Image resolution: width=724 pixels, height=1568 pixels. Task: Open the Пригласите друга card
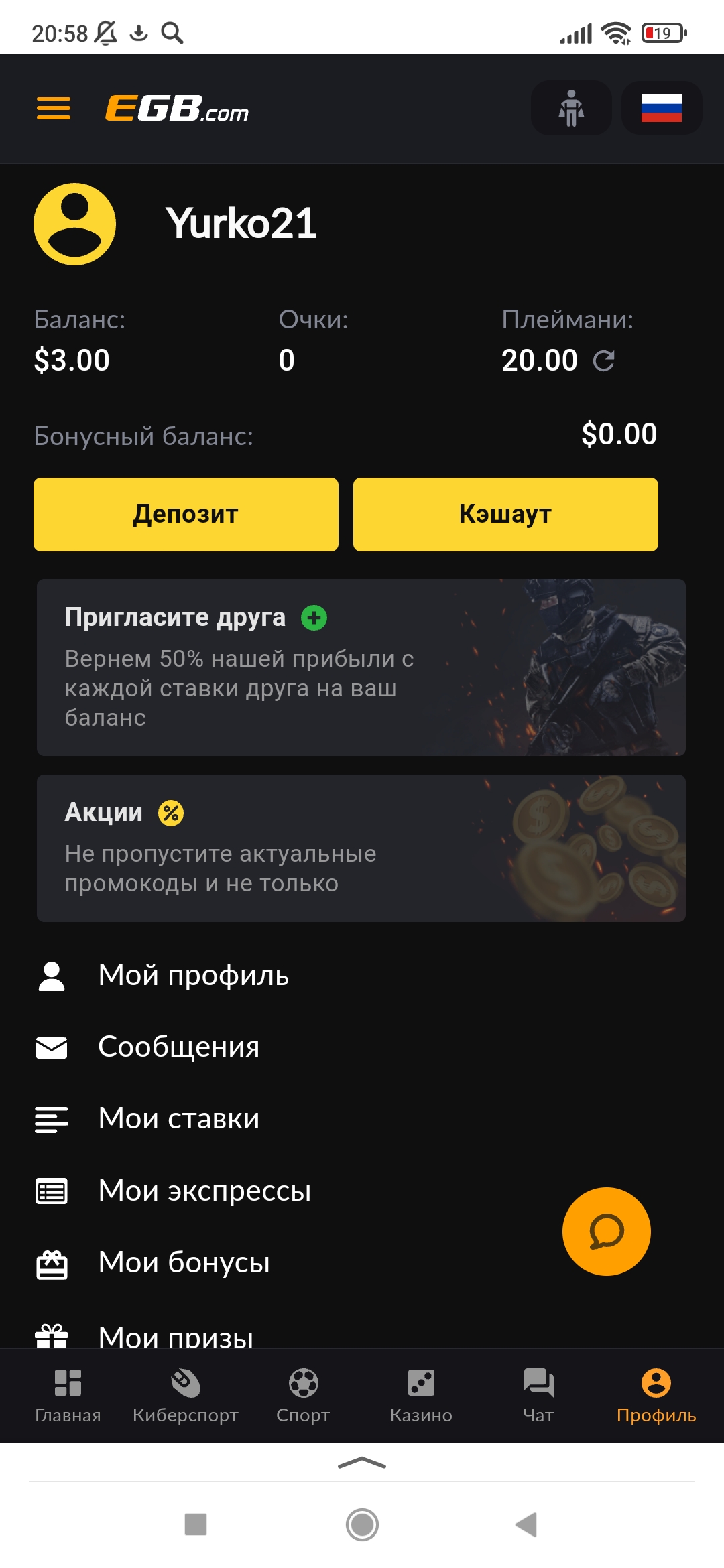tap(361, 667)
